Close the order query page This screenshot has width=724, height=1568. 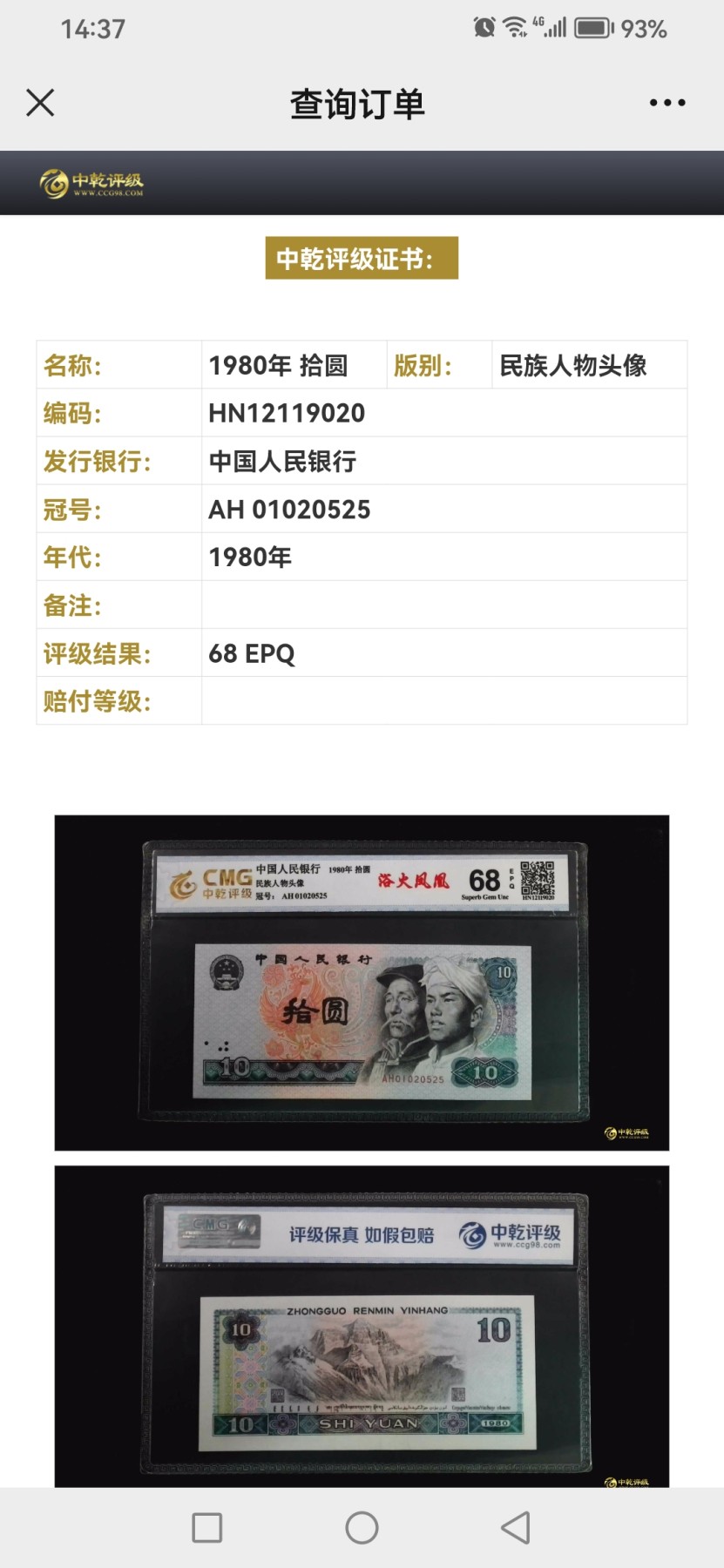[40, 103]
